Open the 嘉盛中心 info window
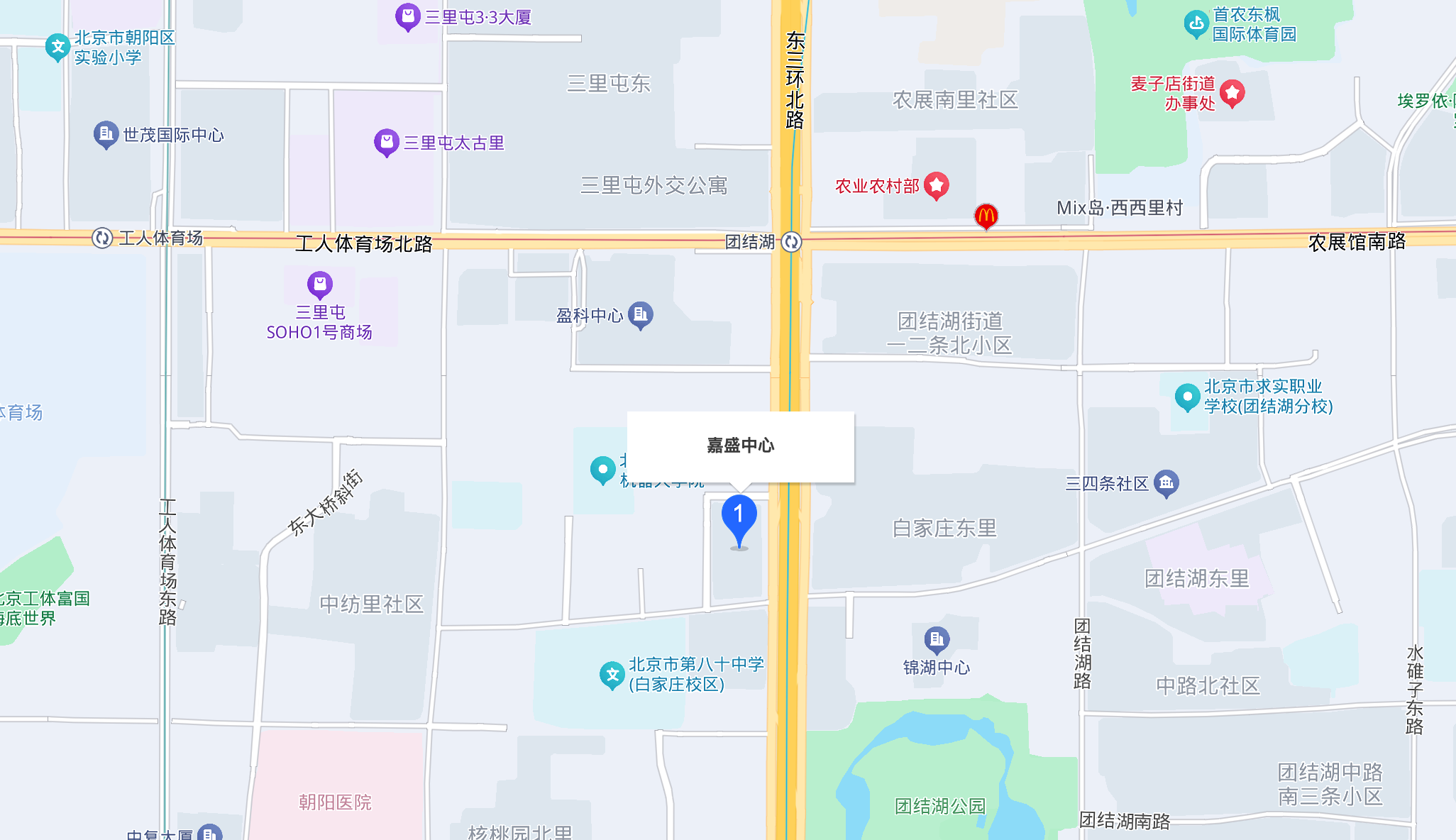Viewport: 1456px width, 840px height. click(x=740, y=446)
